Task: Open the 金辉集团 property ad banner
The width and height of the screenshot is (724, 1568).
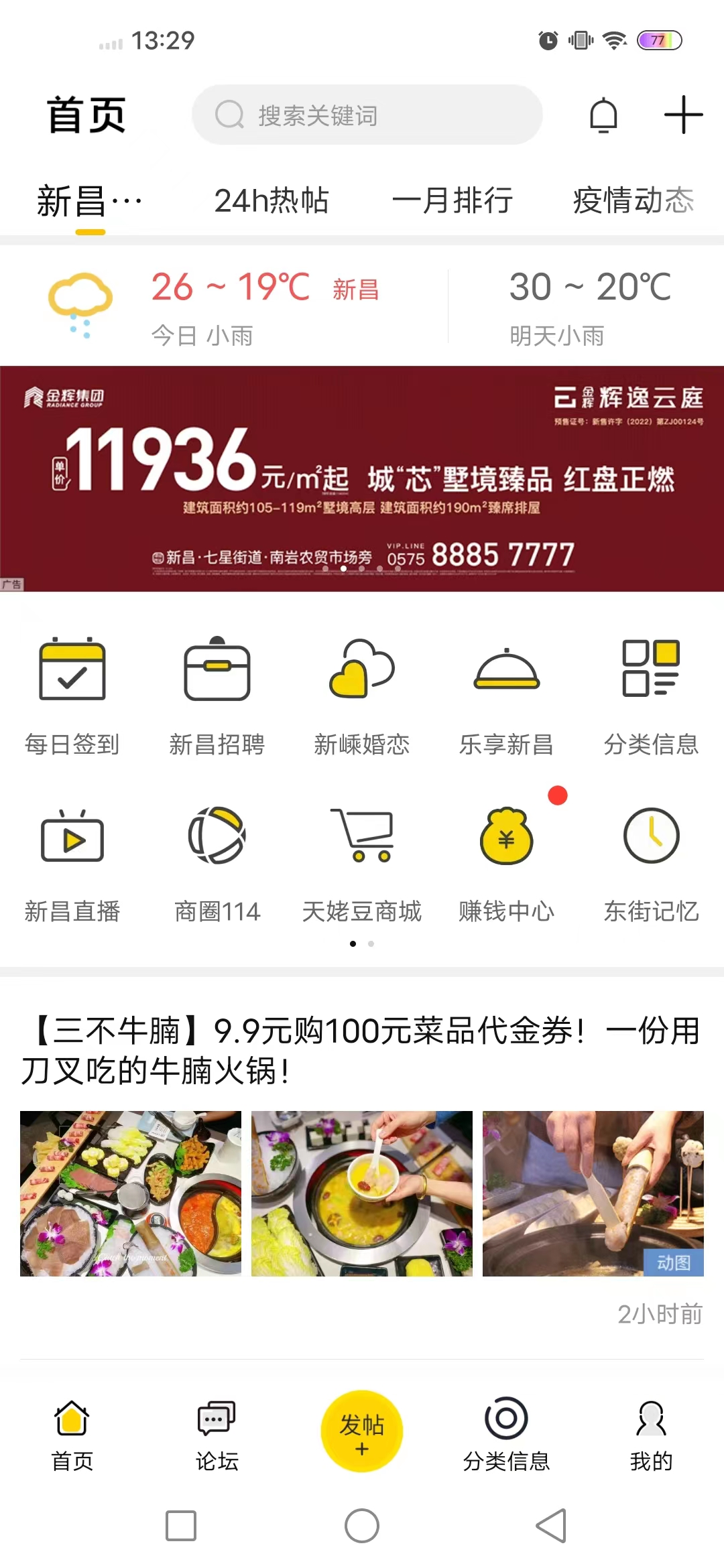Action: [x=362, y=478]
